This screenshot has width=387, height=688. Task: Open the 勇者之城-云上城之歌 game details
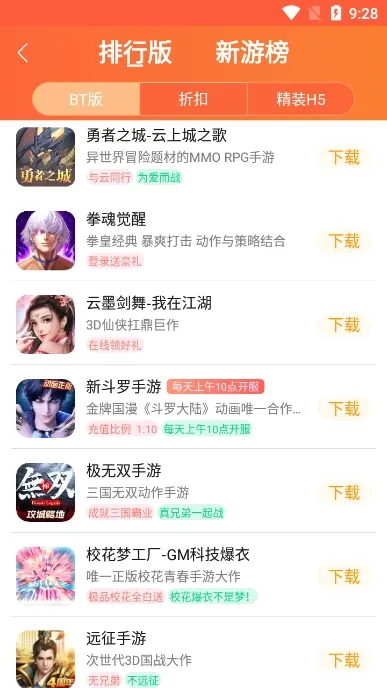pyautogui.click(x=194, y=157)
